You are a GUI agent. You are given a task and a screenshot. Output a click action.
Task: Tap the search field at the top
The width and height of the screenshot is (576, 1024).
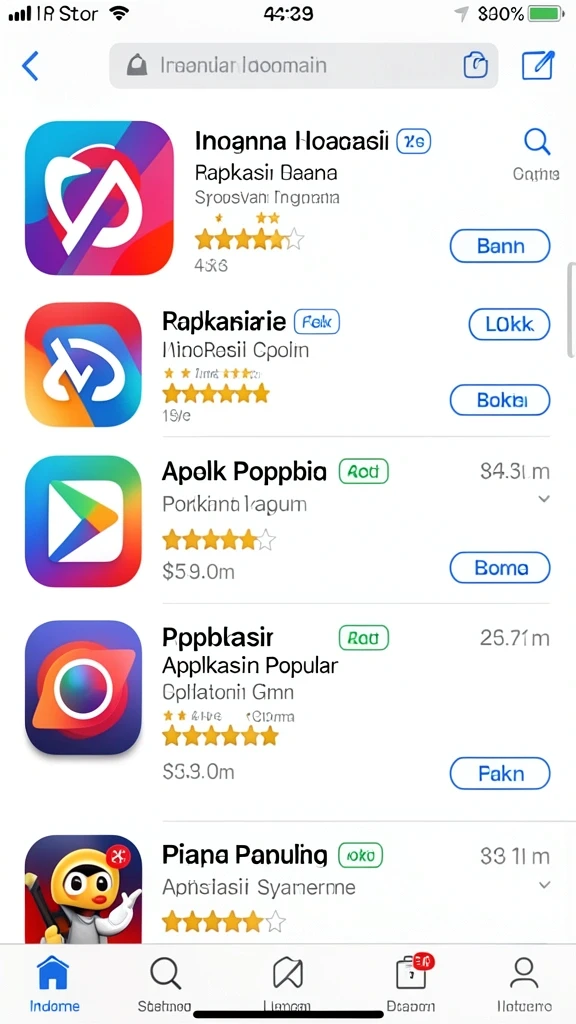(304, 66)
